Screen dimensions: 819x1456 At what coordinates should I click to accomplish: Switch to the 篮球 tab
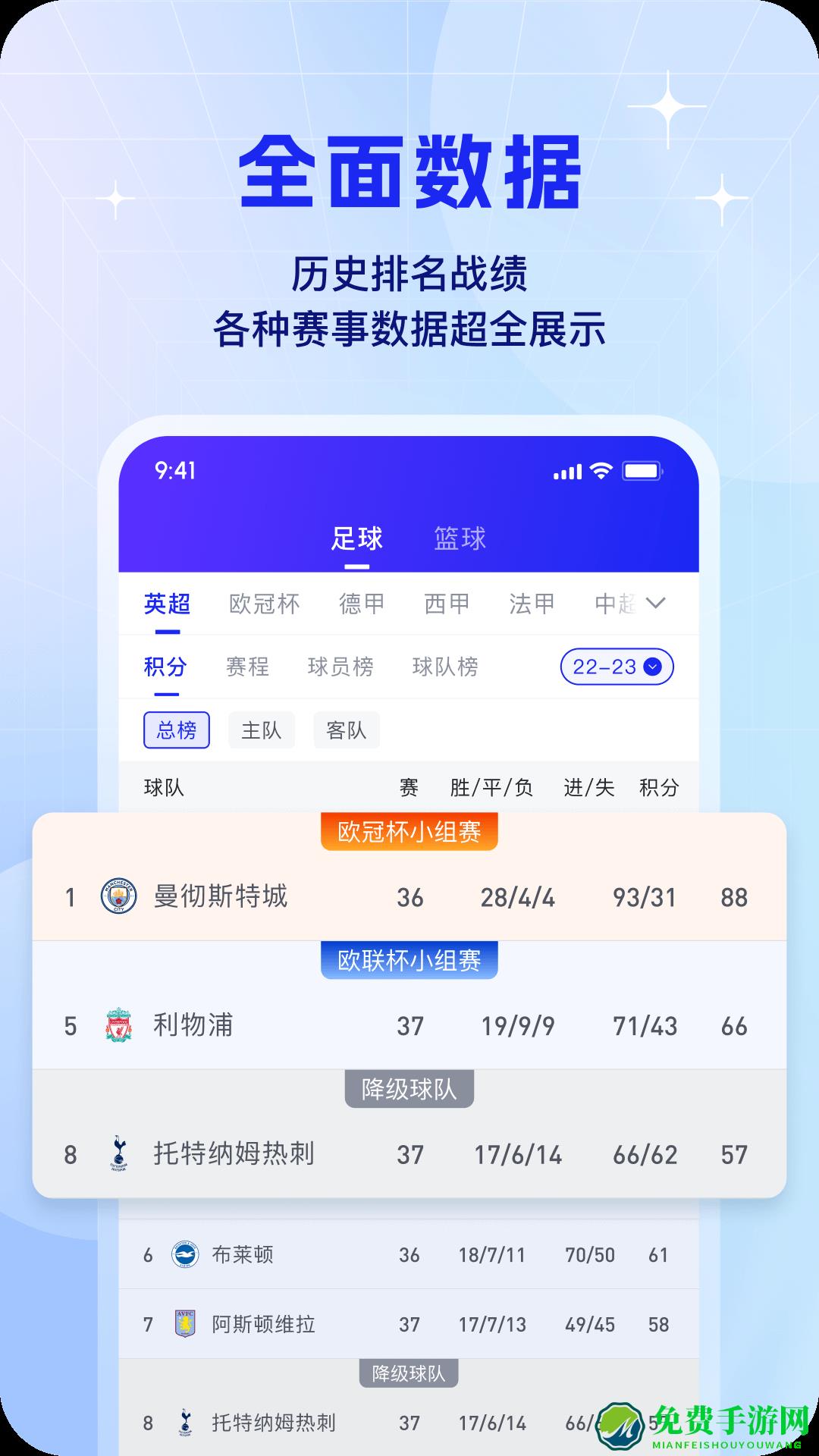460,538
